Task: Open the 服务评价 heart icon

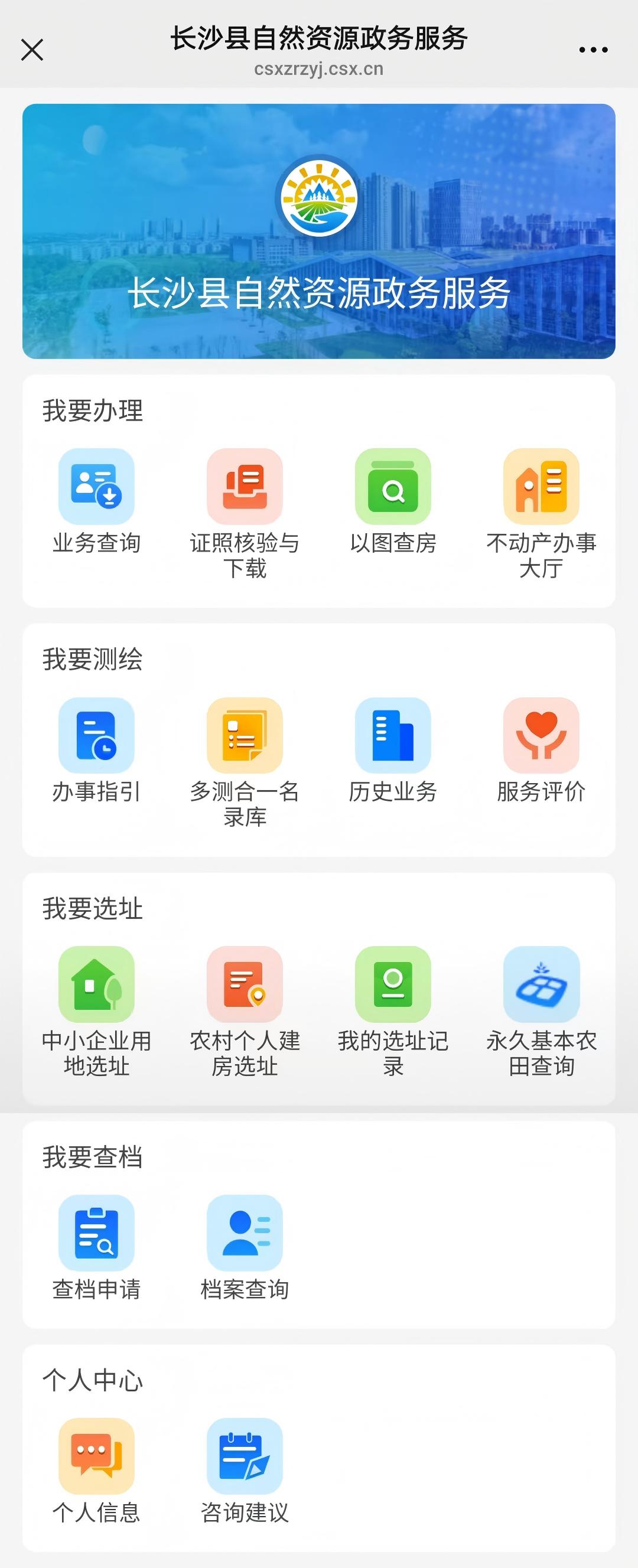Action: pyautogui.click(x=541, y=736)
